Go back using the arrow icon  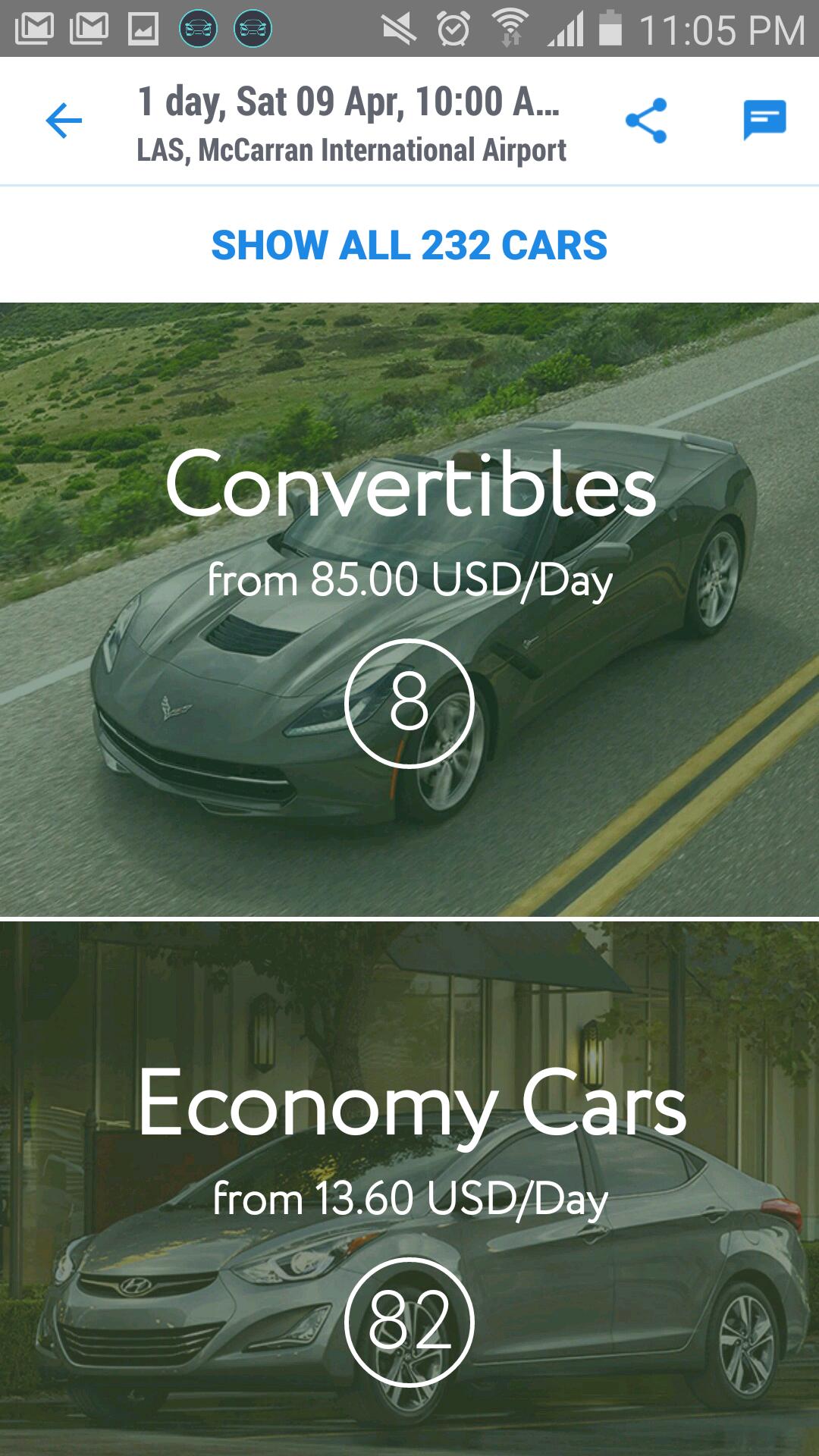point(64,121)
